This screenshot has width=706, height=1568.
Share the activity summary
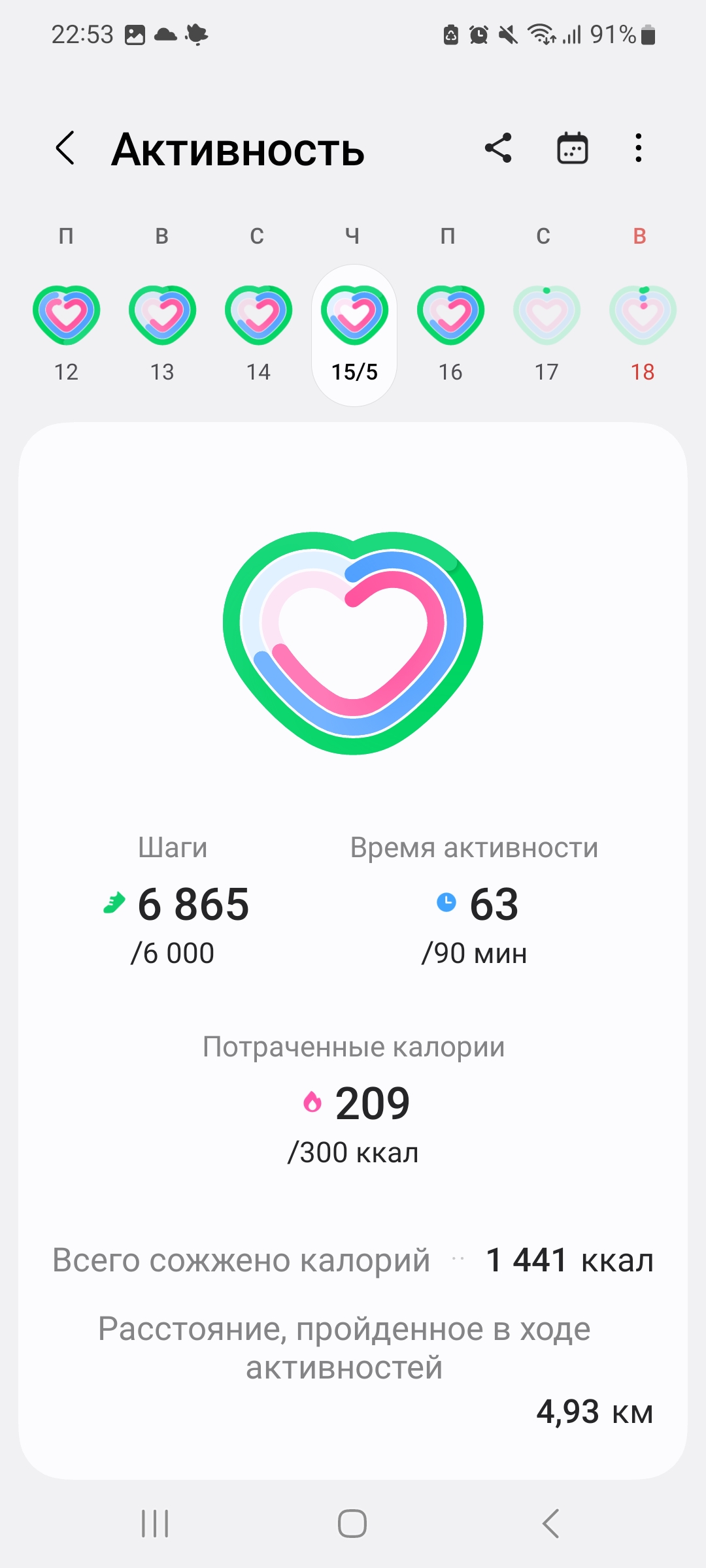(x=498, y=148)
